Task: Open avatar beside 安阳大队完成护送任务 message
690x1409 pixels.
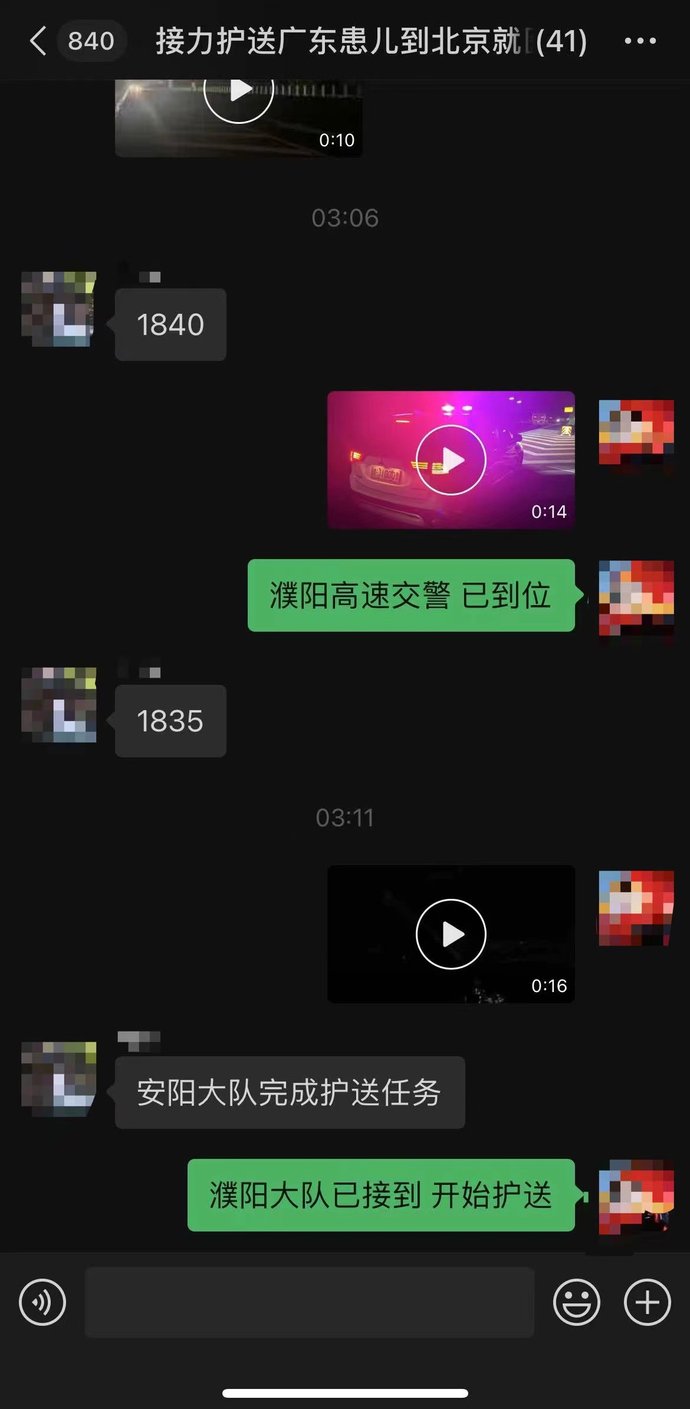Action: pos(59,1078)
